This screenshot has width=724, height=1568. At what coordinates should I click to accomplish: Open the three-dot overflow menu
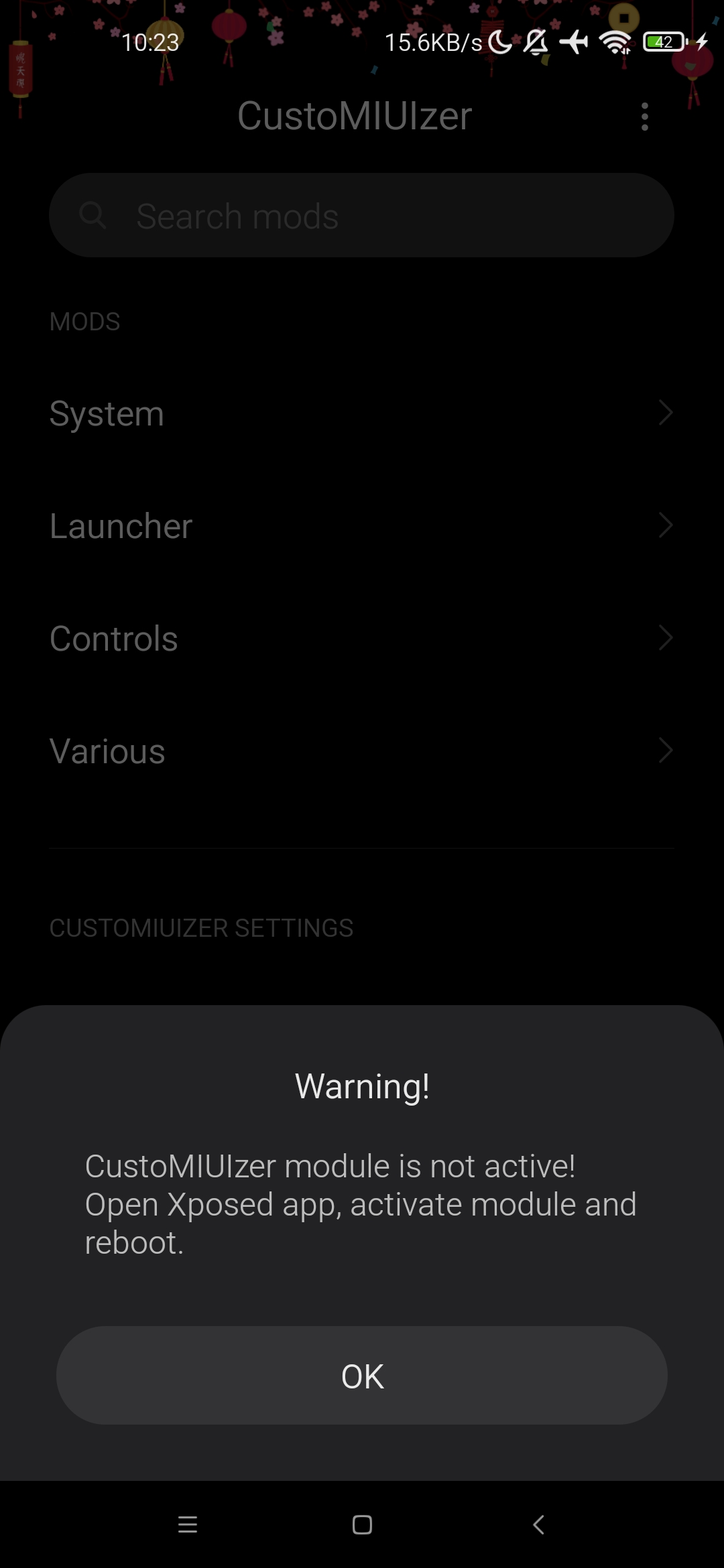pos(644,117)
